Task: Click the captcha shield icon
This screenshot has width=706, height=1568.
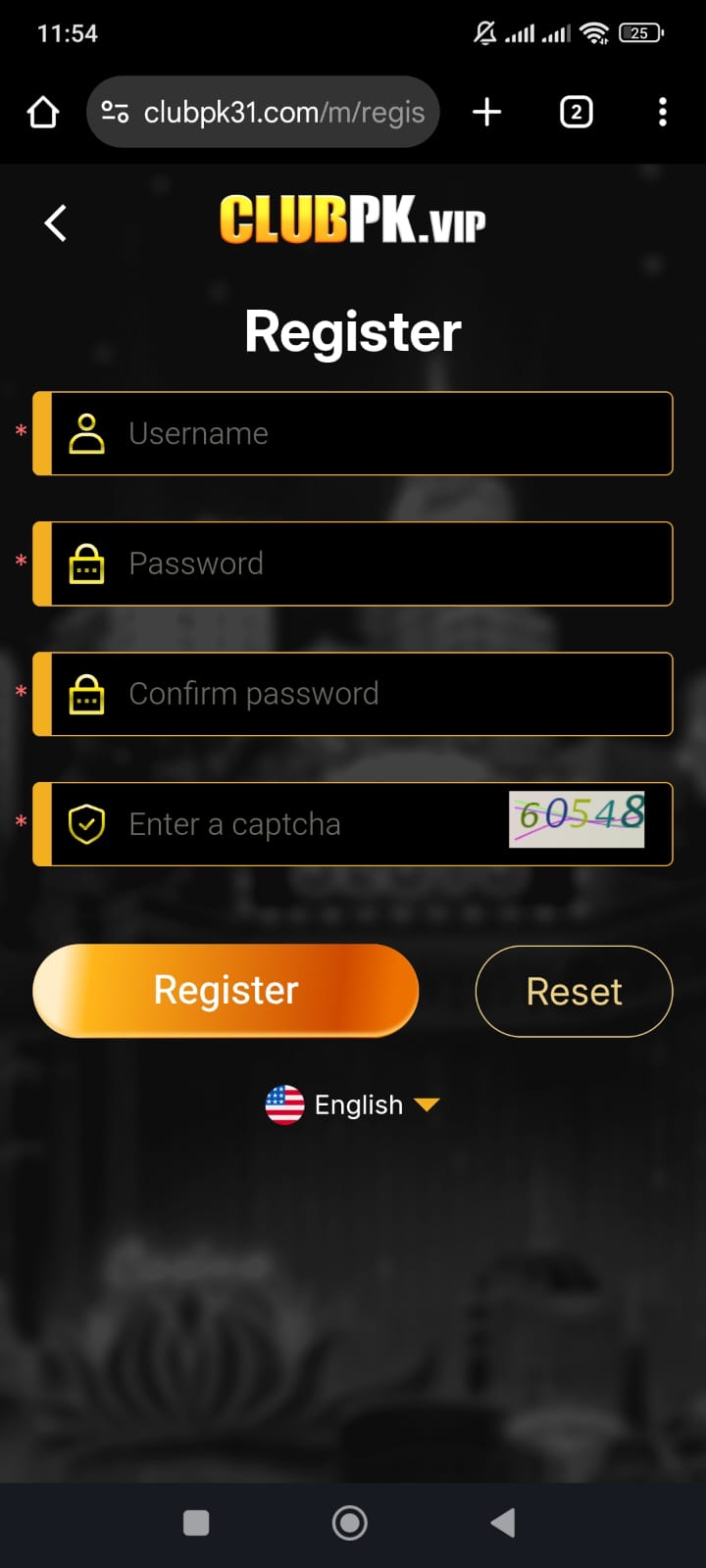Action: (x=87, y=824)
